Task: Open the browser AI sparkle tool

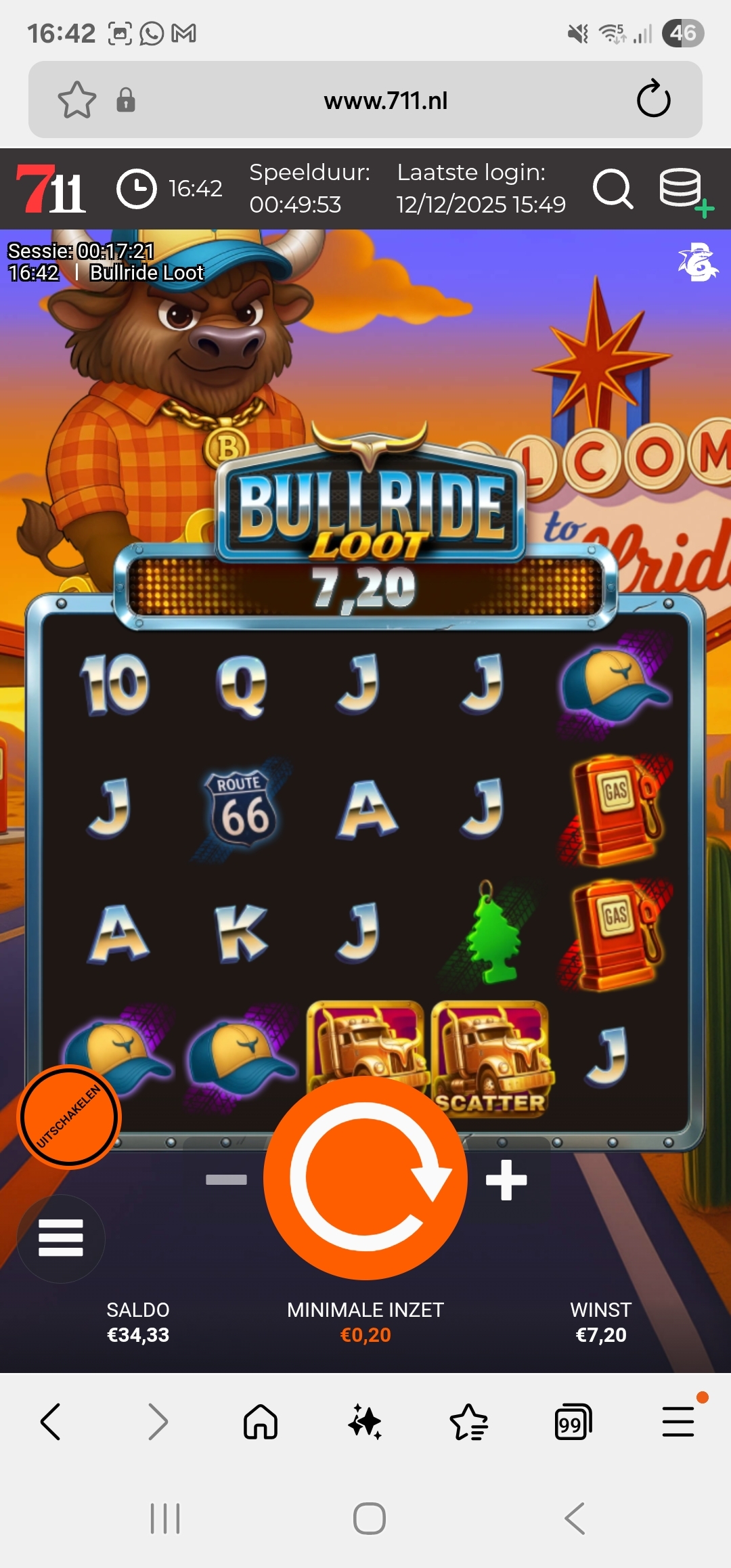Action: click(365, 1422)
